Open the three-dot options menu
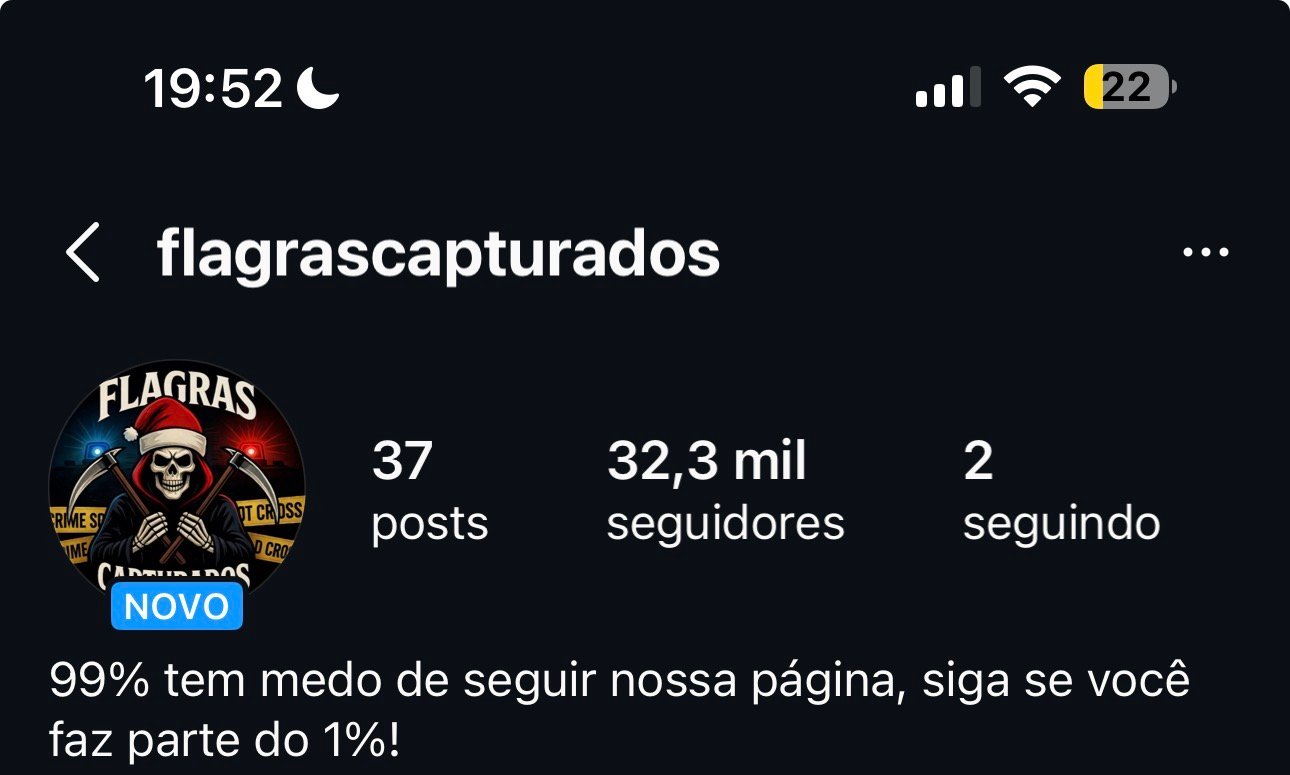 pyautogui.click(x=1205, y=253)
